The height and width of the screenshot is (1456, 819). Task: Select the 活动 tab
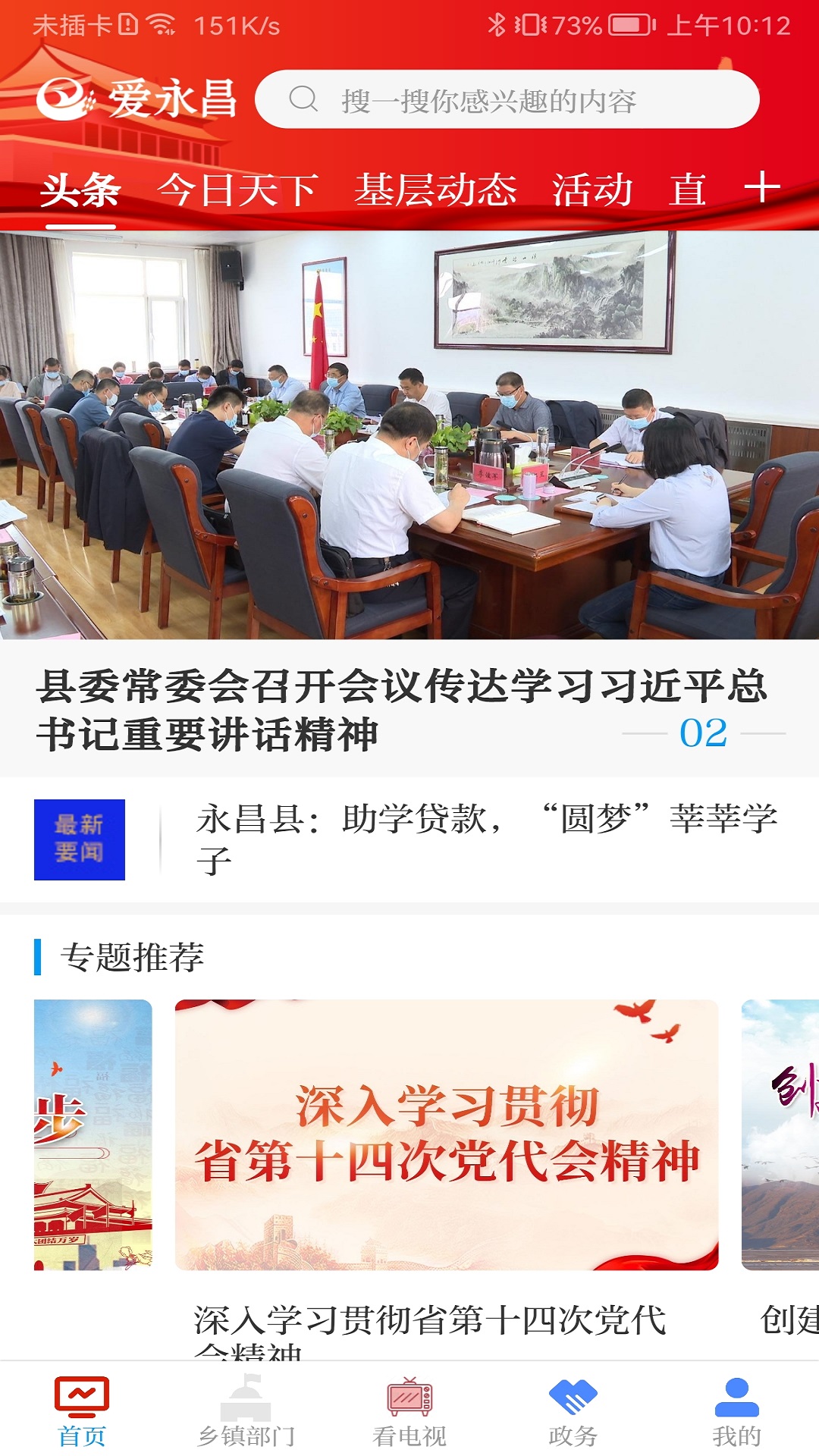[592, 190]
